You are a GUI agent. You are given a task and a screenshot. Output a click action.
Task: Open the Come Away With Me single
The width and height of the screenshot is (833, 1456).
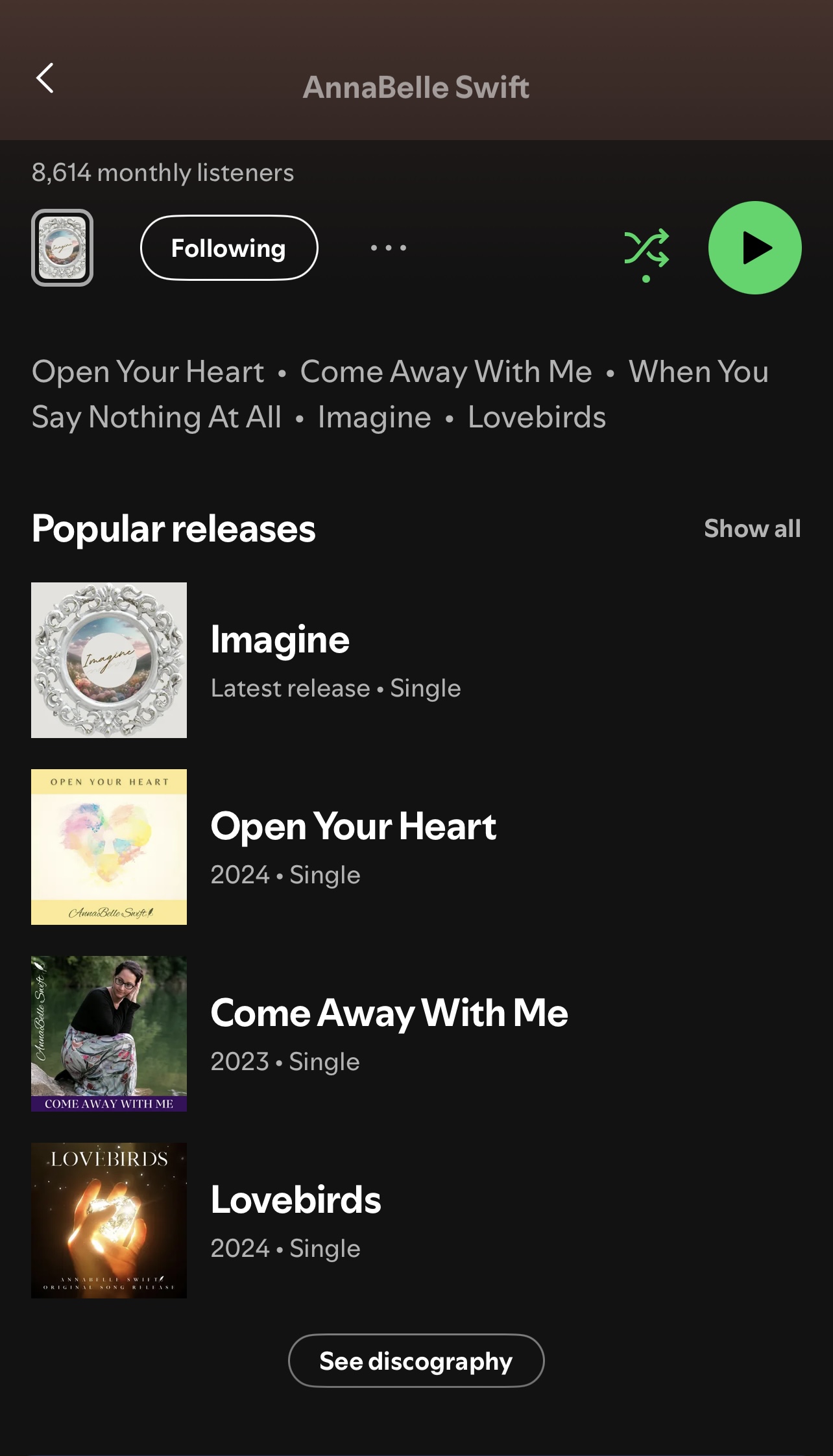coord(388,1033)
